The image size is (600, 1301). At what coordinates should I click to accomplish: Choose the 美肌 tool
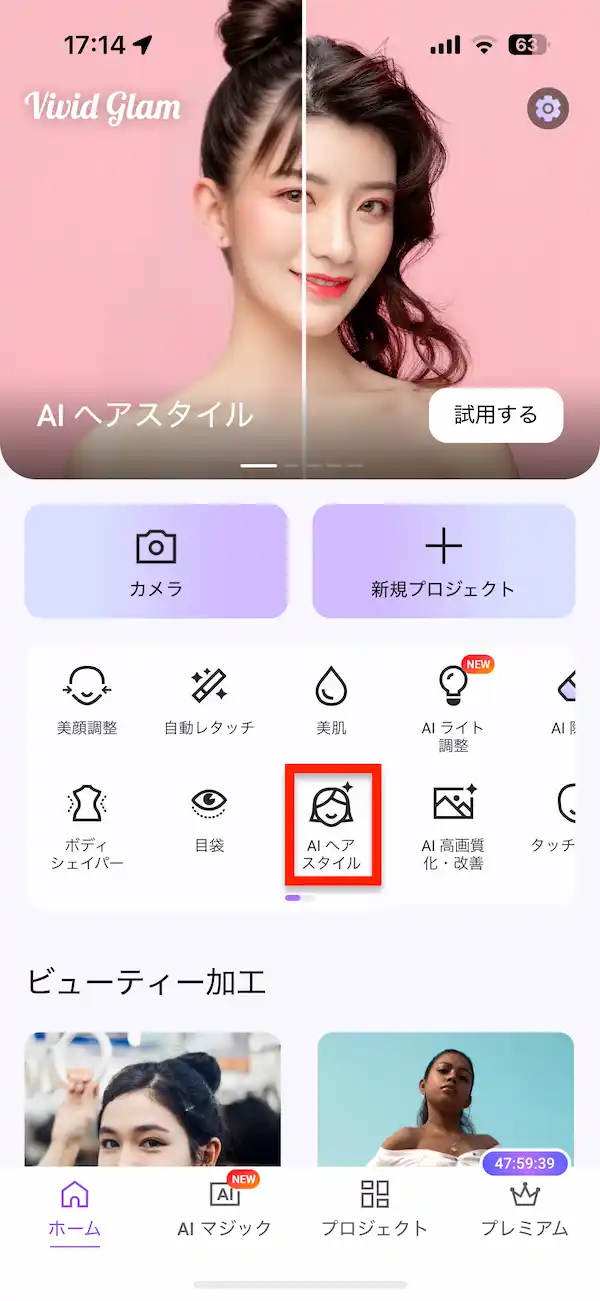(331, 701)
